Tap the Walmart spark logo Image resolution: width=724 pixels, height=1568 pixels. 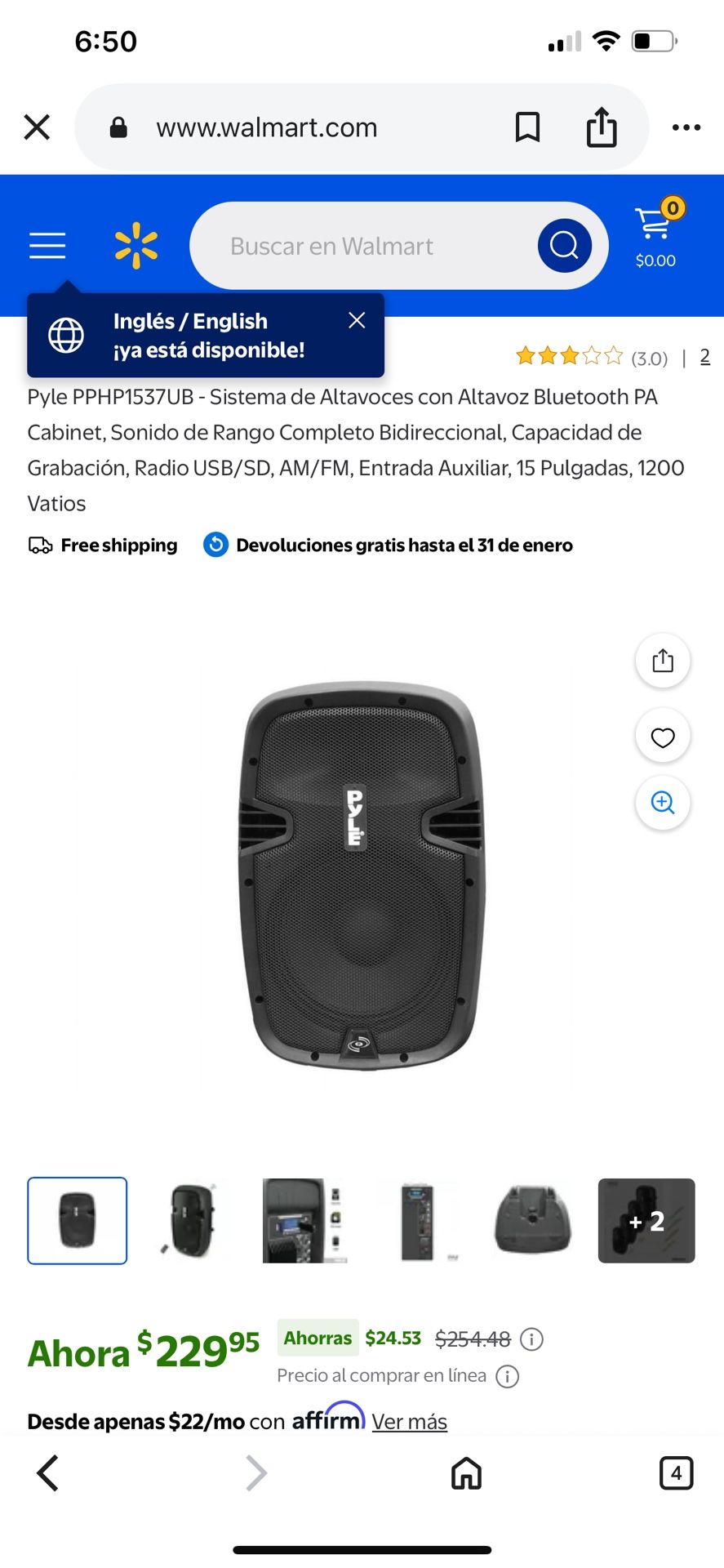[x=135, y=245]
